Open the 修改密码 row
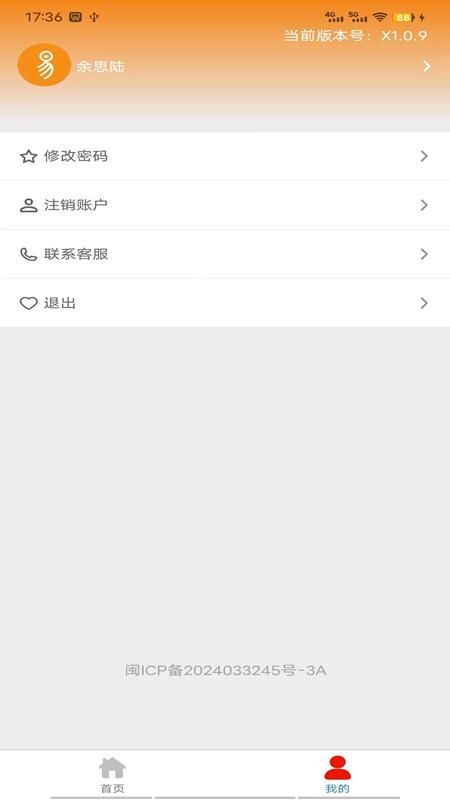Screen dimensions: 450x800 point(225,156)
